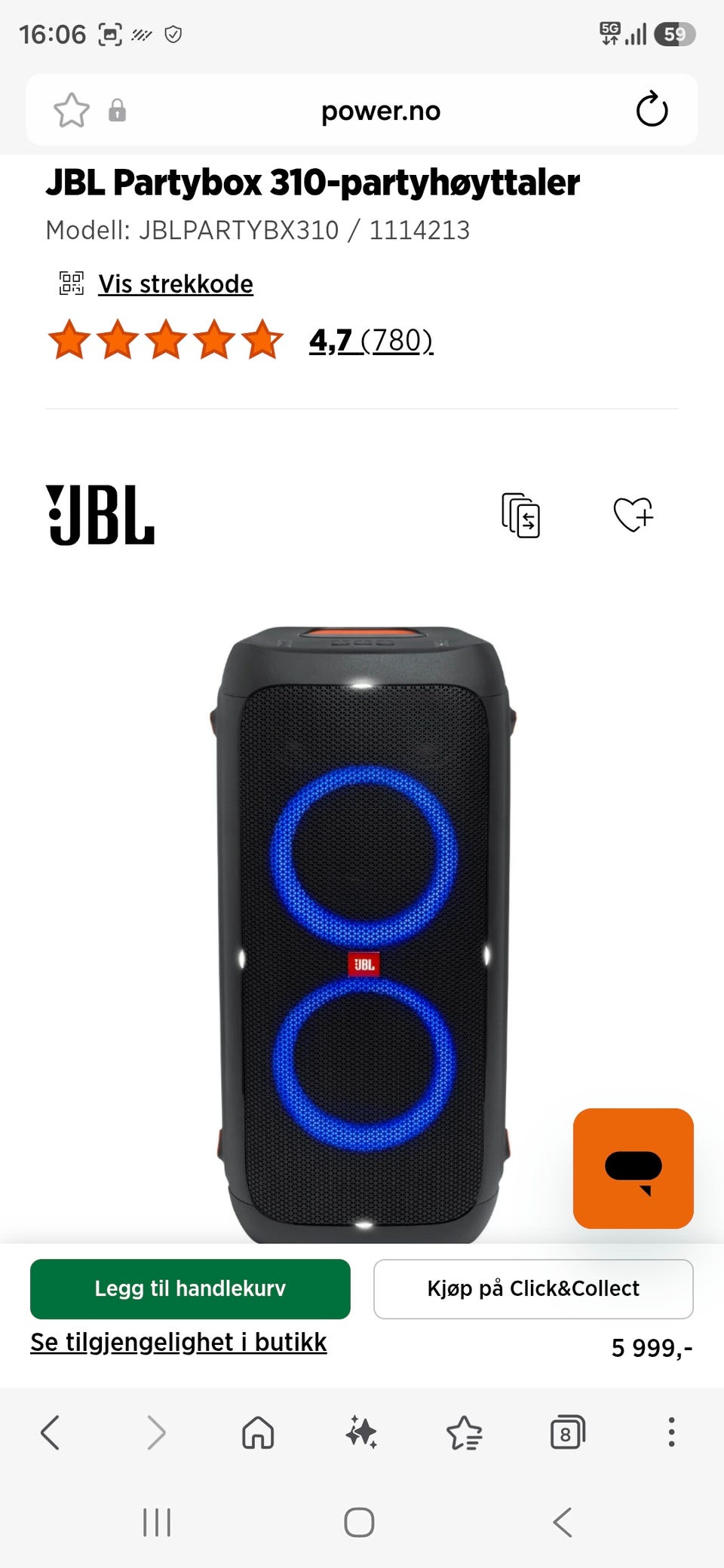This screenshot has height=1568, width=724.
Task: Add the product to comparison
Action: 520,515
